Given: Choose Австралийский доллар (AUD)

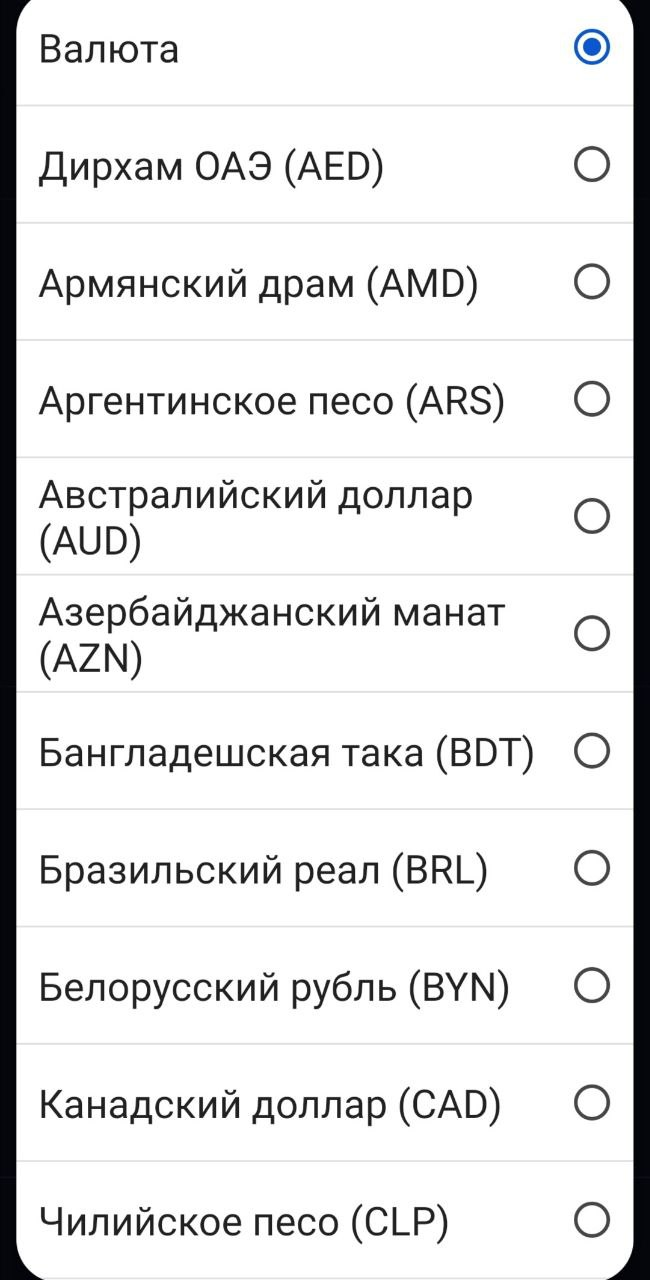Looking at the screenshot, I should tap(592, 517).
